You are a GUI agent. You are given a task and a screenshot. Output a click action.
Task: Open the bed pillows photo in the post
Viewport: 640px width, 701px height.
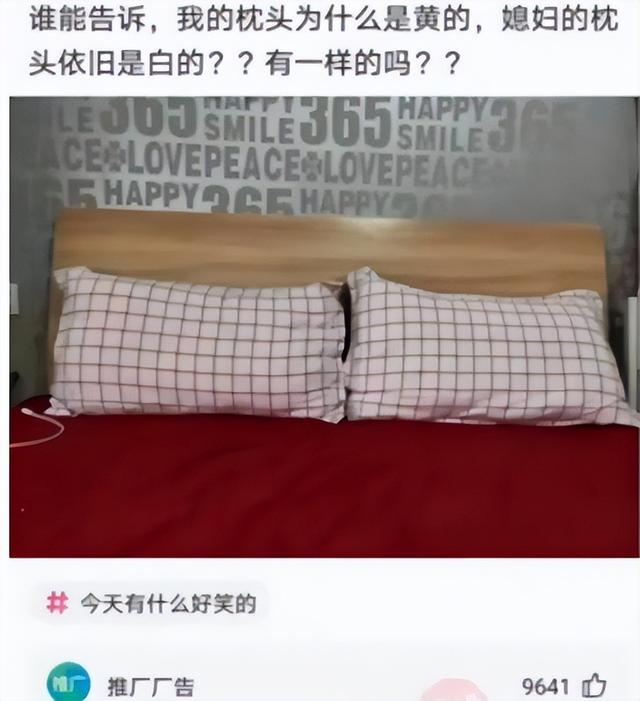(324, 327)
